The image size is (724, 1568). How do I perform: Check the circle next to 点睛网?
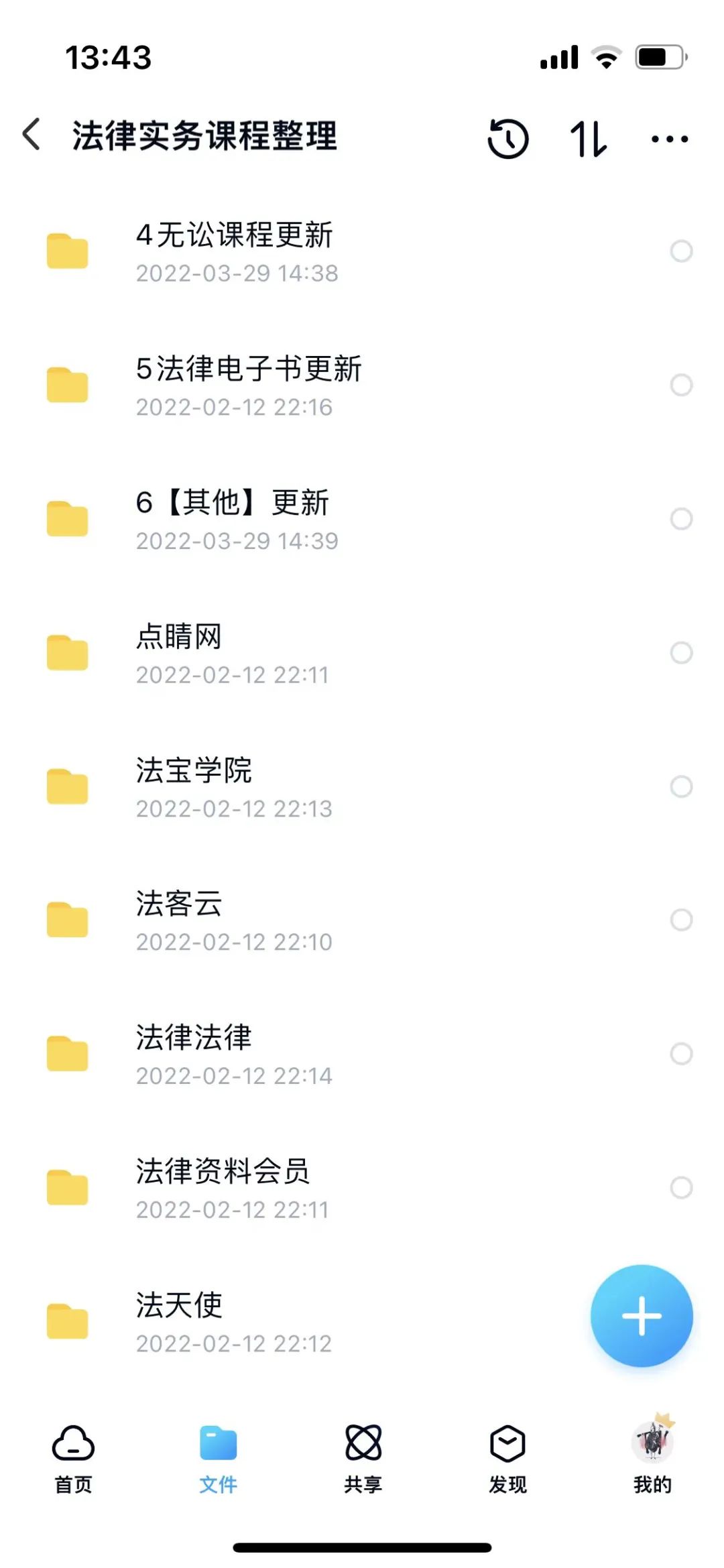(x=682, y=652)
